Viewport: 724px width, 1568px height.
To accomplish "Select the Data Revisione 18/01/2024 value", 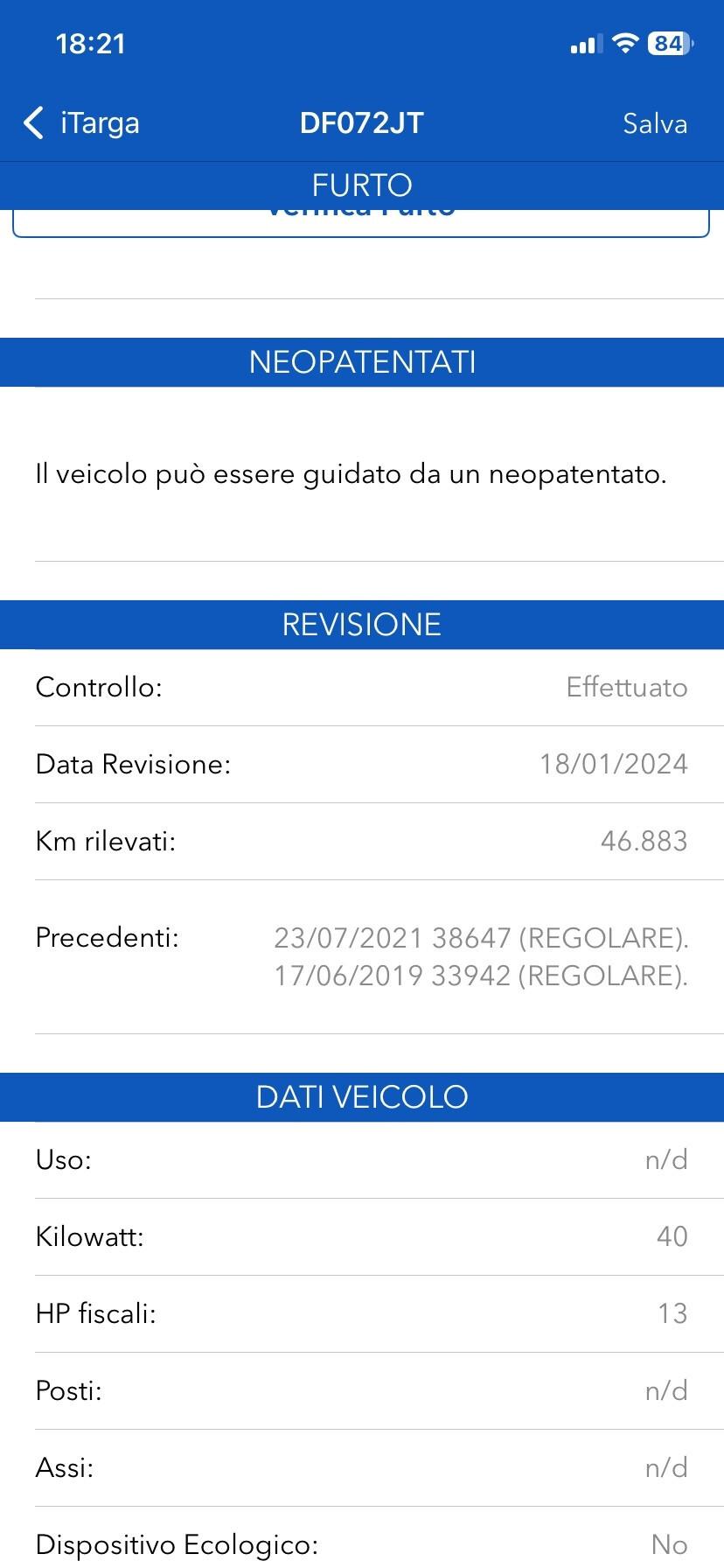I will tap(612, 763).
